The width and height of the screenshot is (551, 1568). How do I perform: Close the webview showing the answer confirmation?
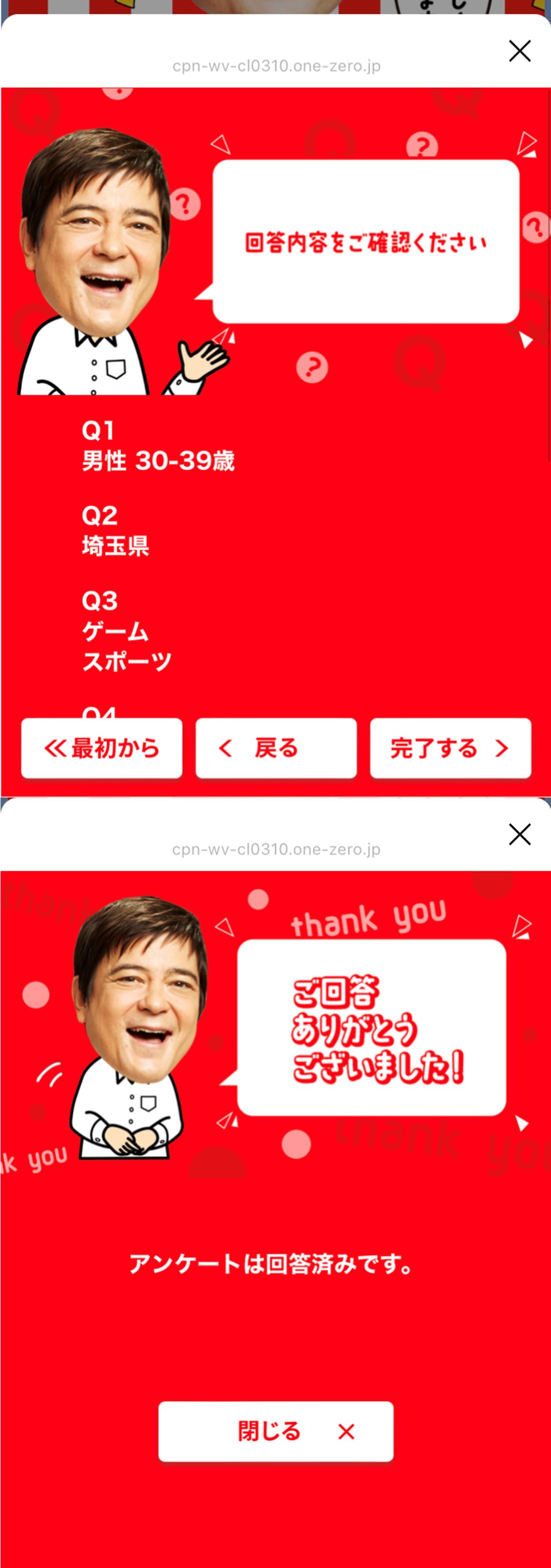(519, 51)
